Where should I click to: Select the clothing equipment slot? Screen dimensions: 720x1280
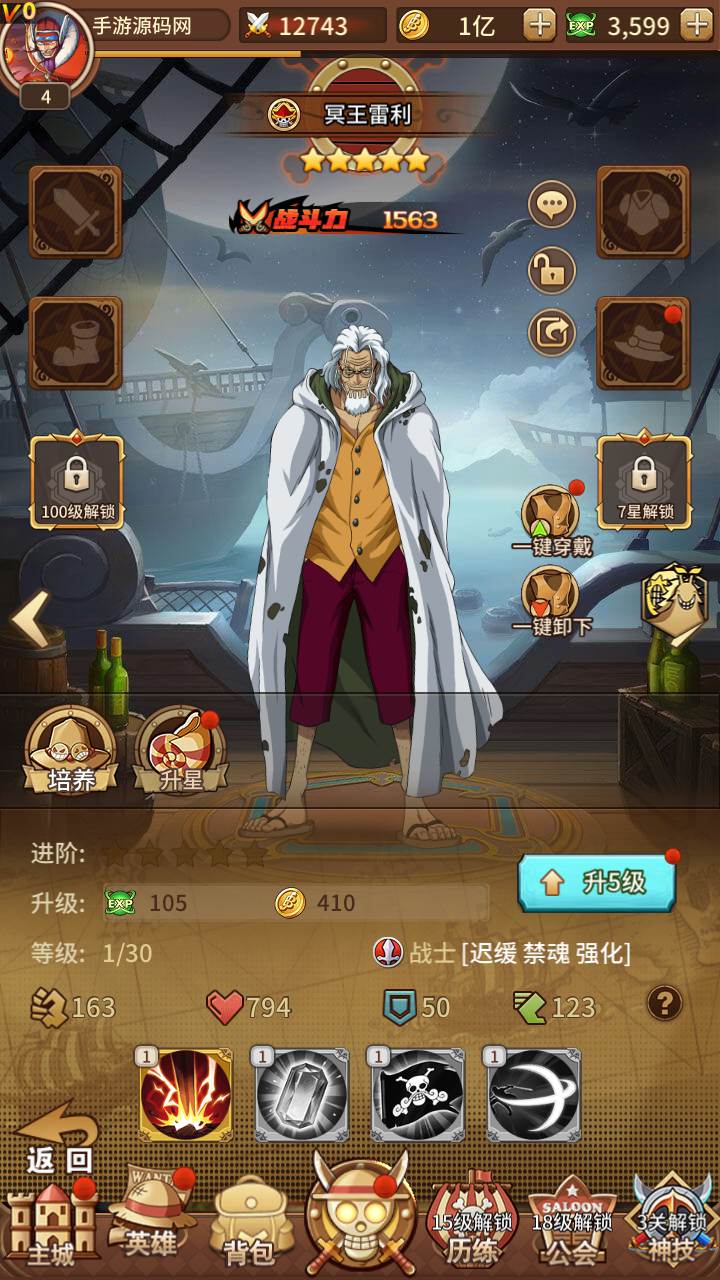click(x=643, y=212)
